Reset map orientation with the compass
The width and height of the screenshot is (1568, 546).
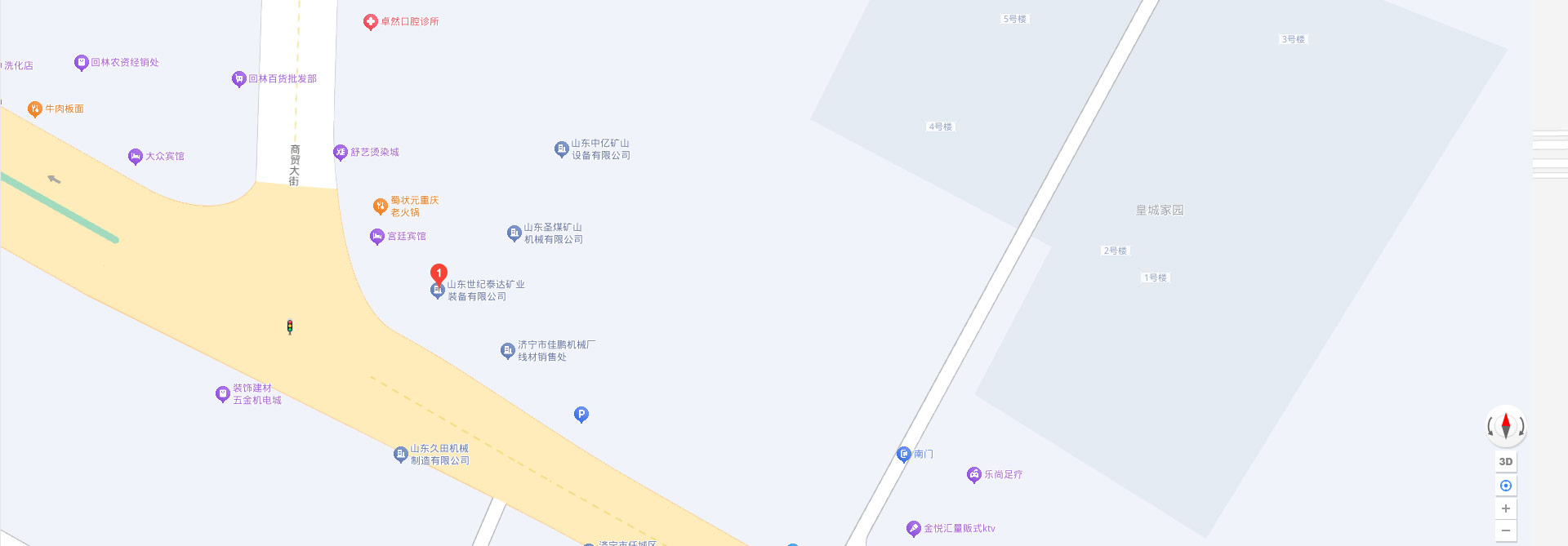point(1505,426)
